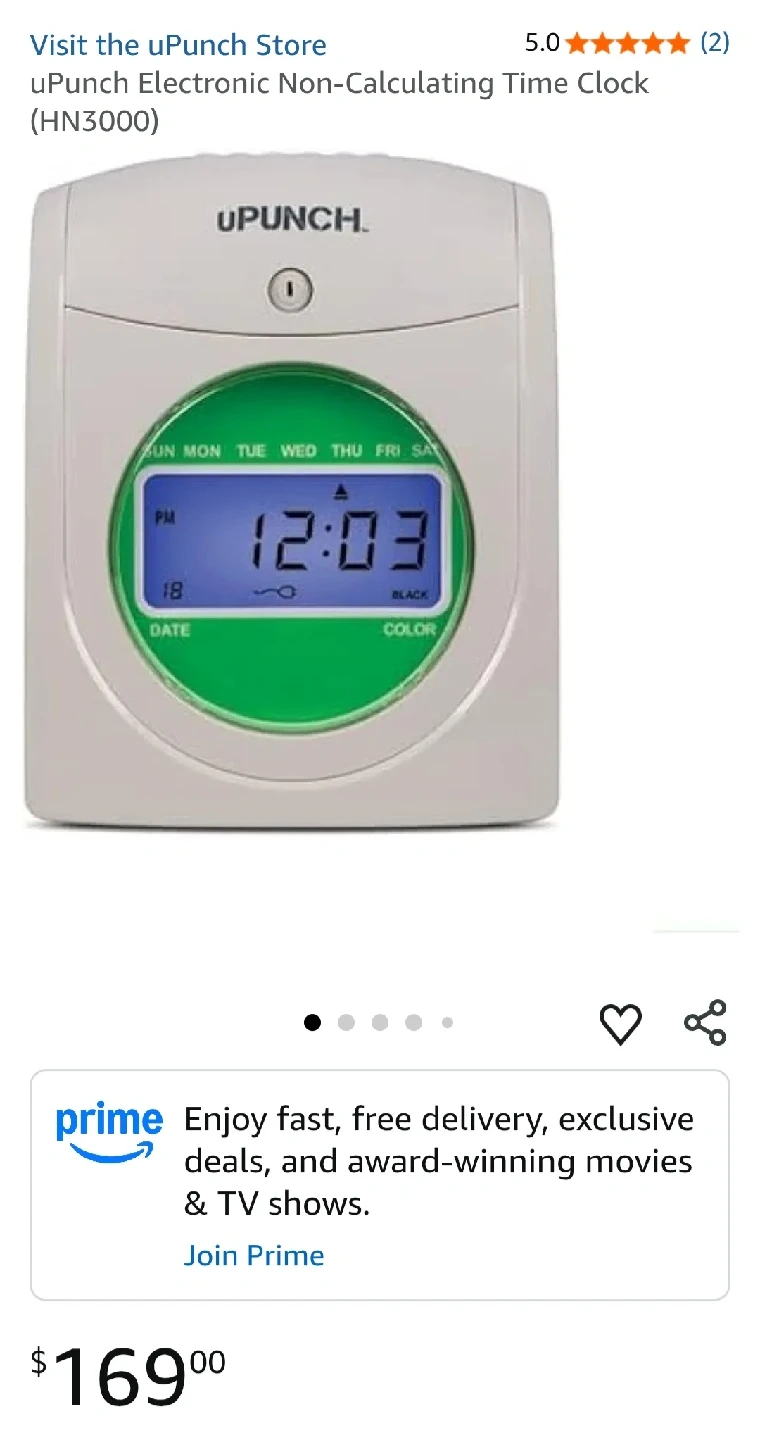The height and width of the screenshot is (1440, 760).
Task: Tap the Join Prime link
Action: [x=254, y=1255]
